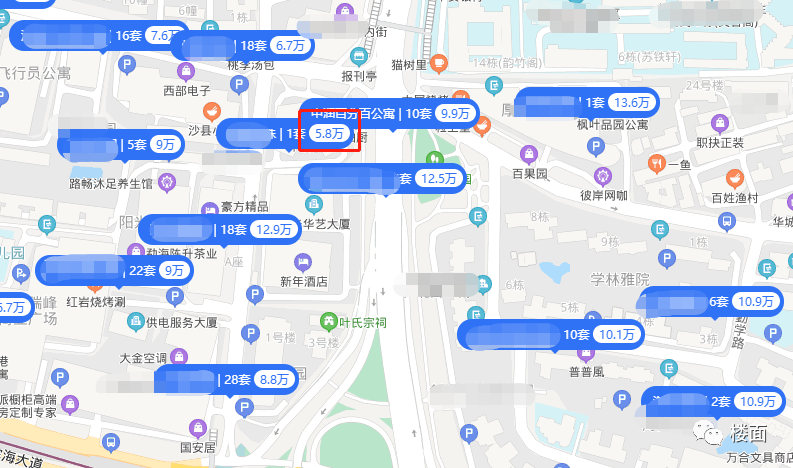
Task: Open the 2套 10.9万 marker
Action: click(712, 402)
